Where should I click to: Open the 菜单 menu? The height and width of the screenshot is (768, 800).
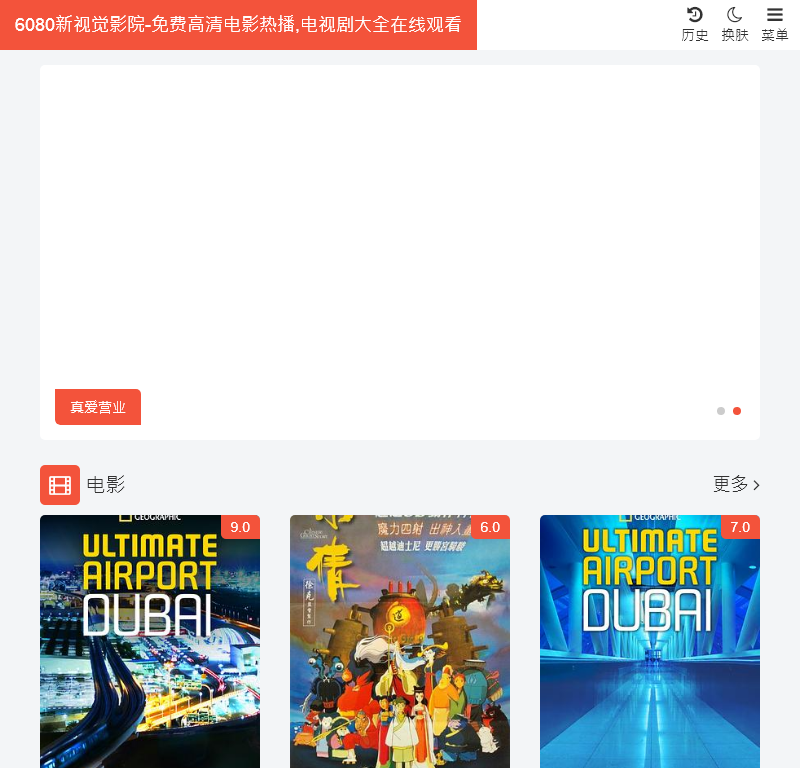tap(775, 24)
